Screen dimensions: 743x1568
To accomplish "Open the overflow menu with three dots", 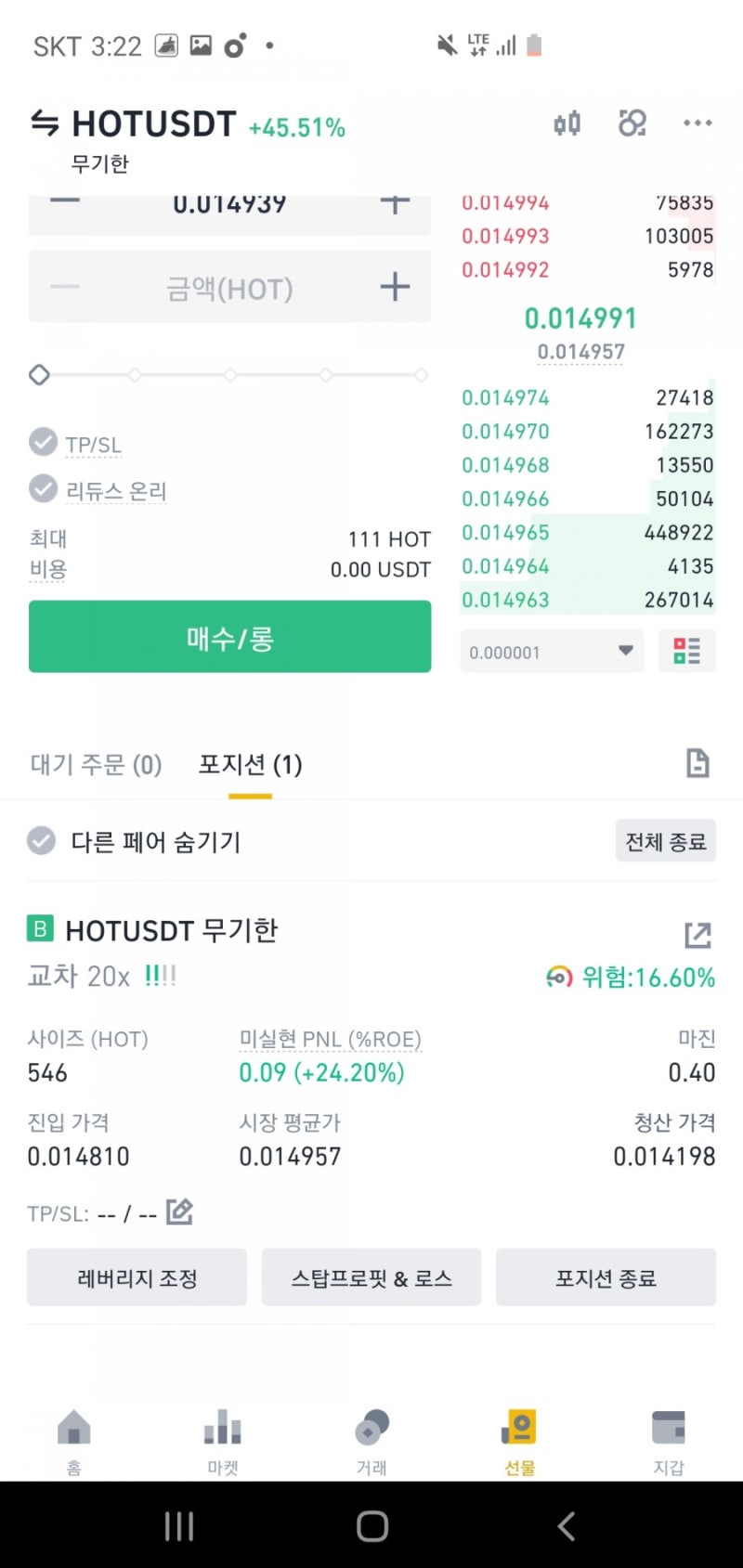I will [697, 123].
